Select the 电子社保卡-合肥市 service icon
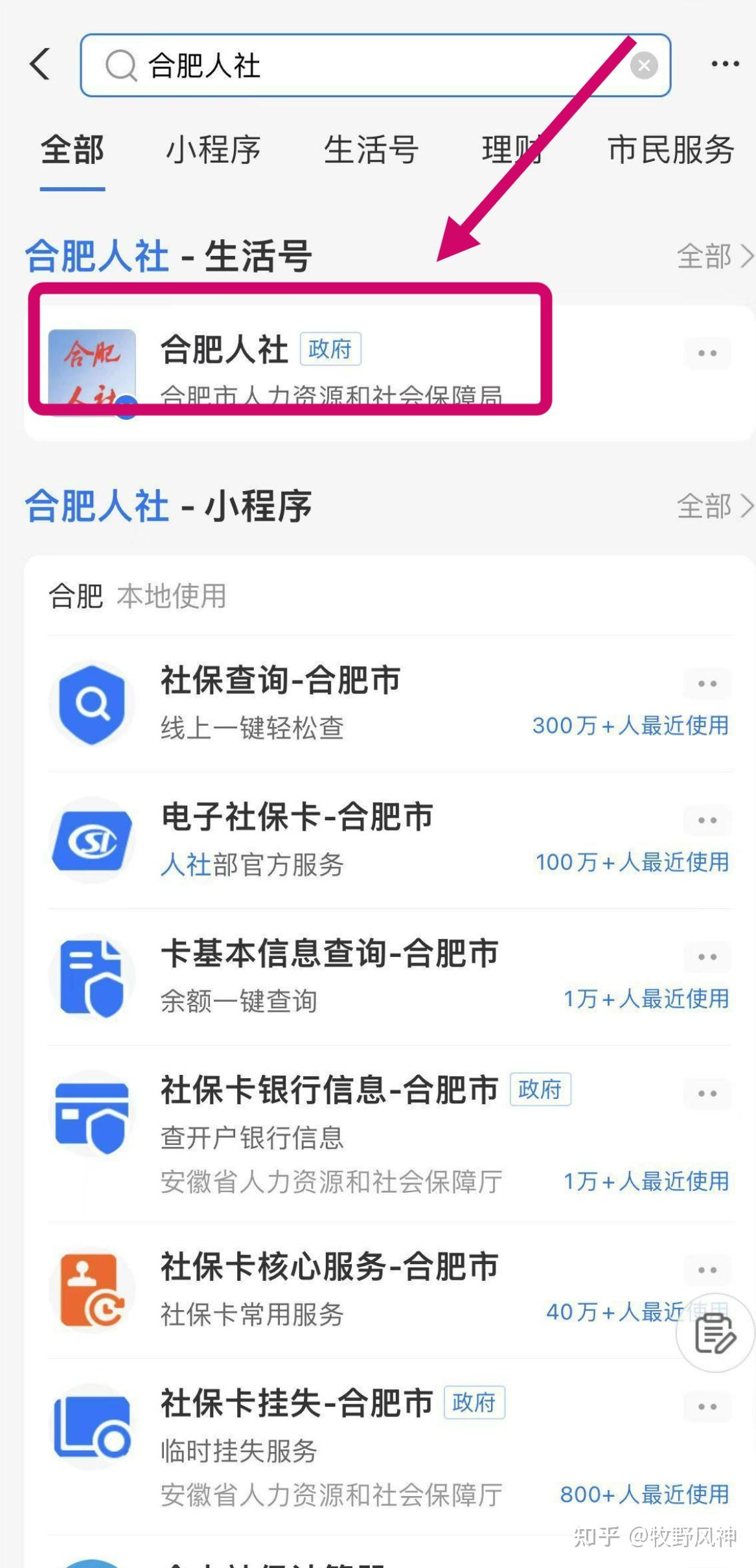Screen dimensions: 756x1568 [x=91, y=839]
